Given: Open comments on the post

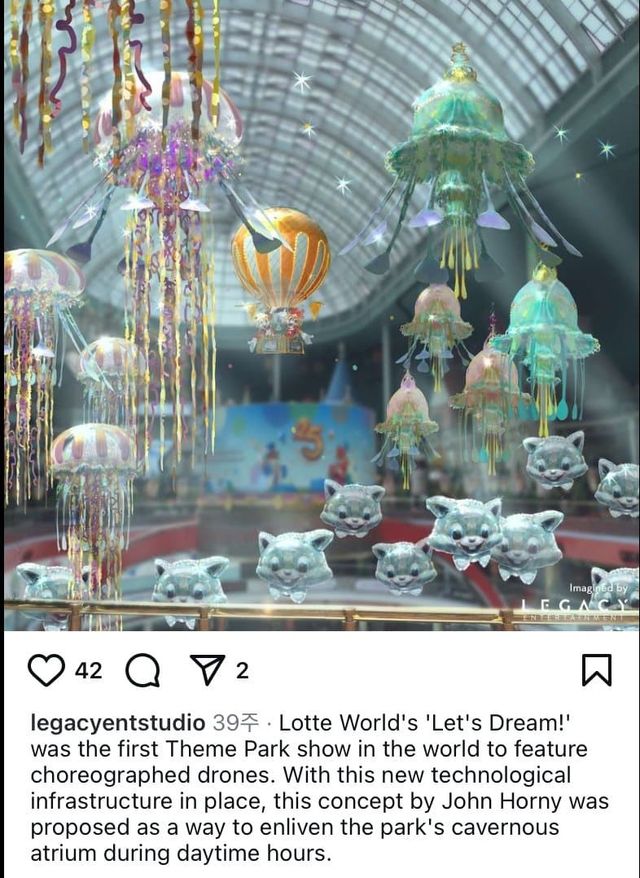Looking at the screenshot, I should [142, 671].
